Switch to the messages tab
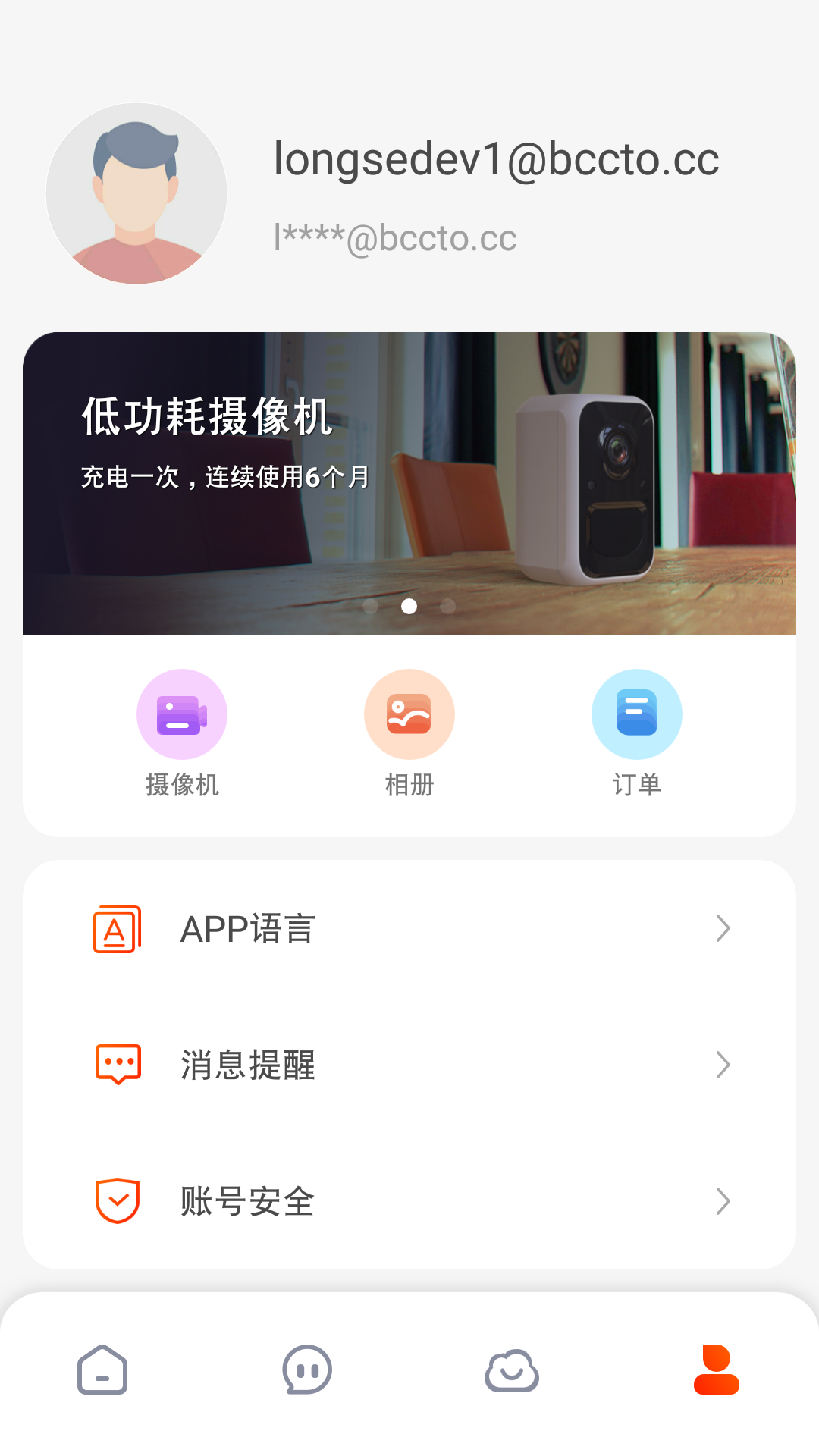Screen dimensions: 819x1456 click(307, 1370)
